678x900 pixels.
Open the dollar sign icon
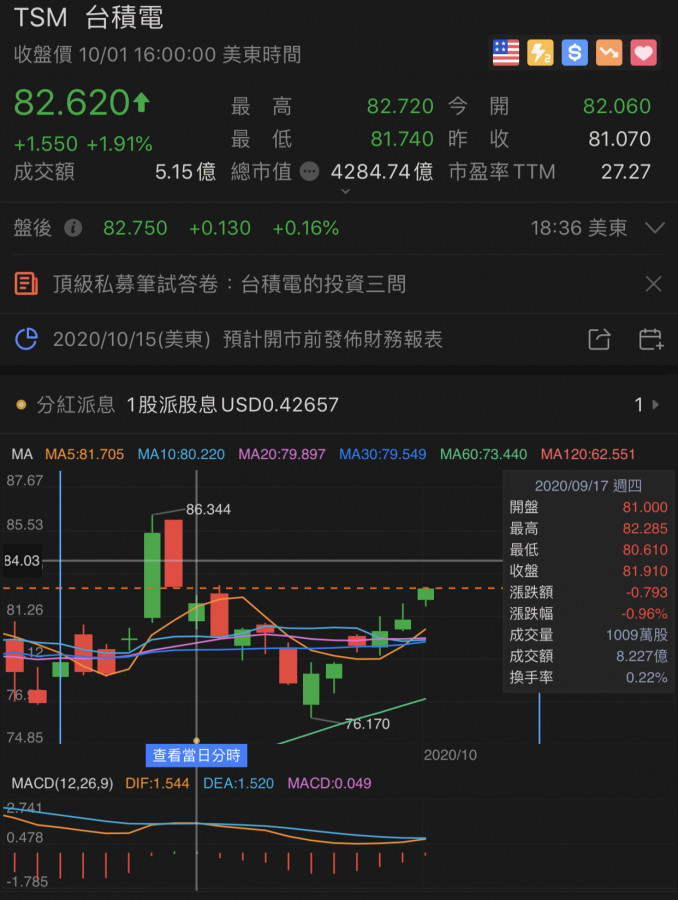[x=575, y=53]
